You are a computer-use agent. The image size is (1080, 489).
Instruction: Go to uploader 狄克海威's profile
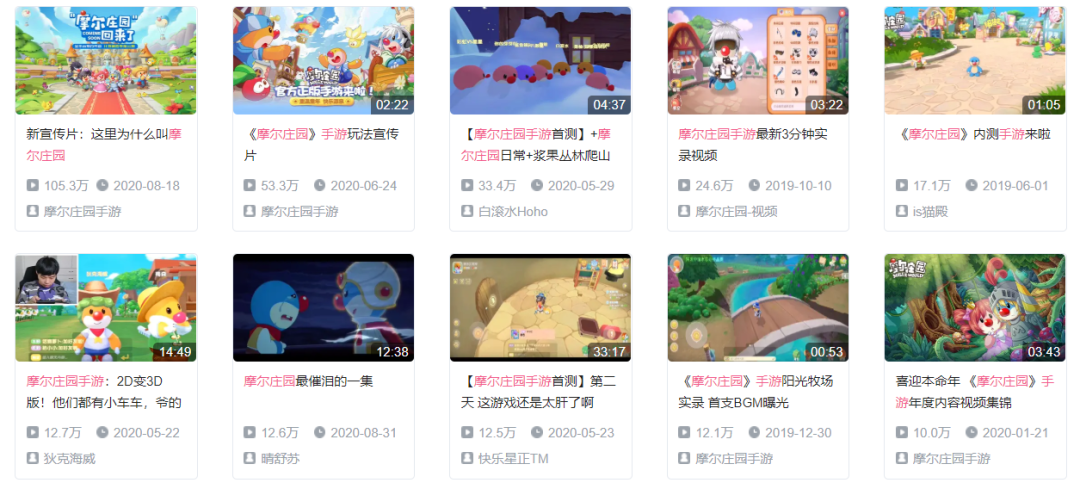(69, 459)
